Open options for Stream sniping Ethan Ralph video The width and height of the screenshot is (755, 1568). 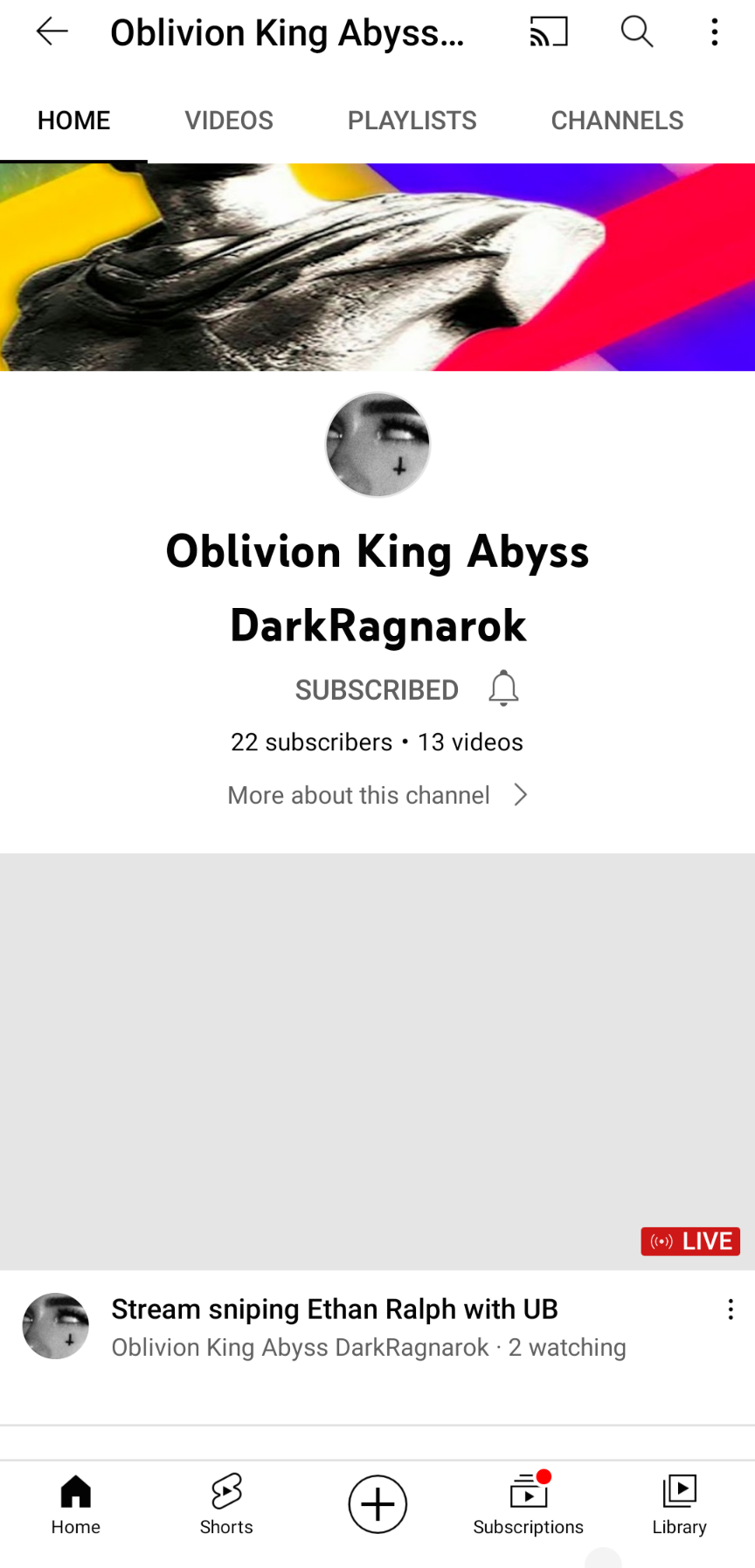point(731,1309)
